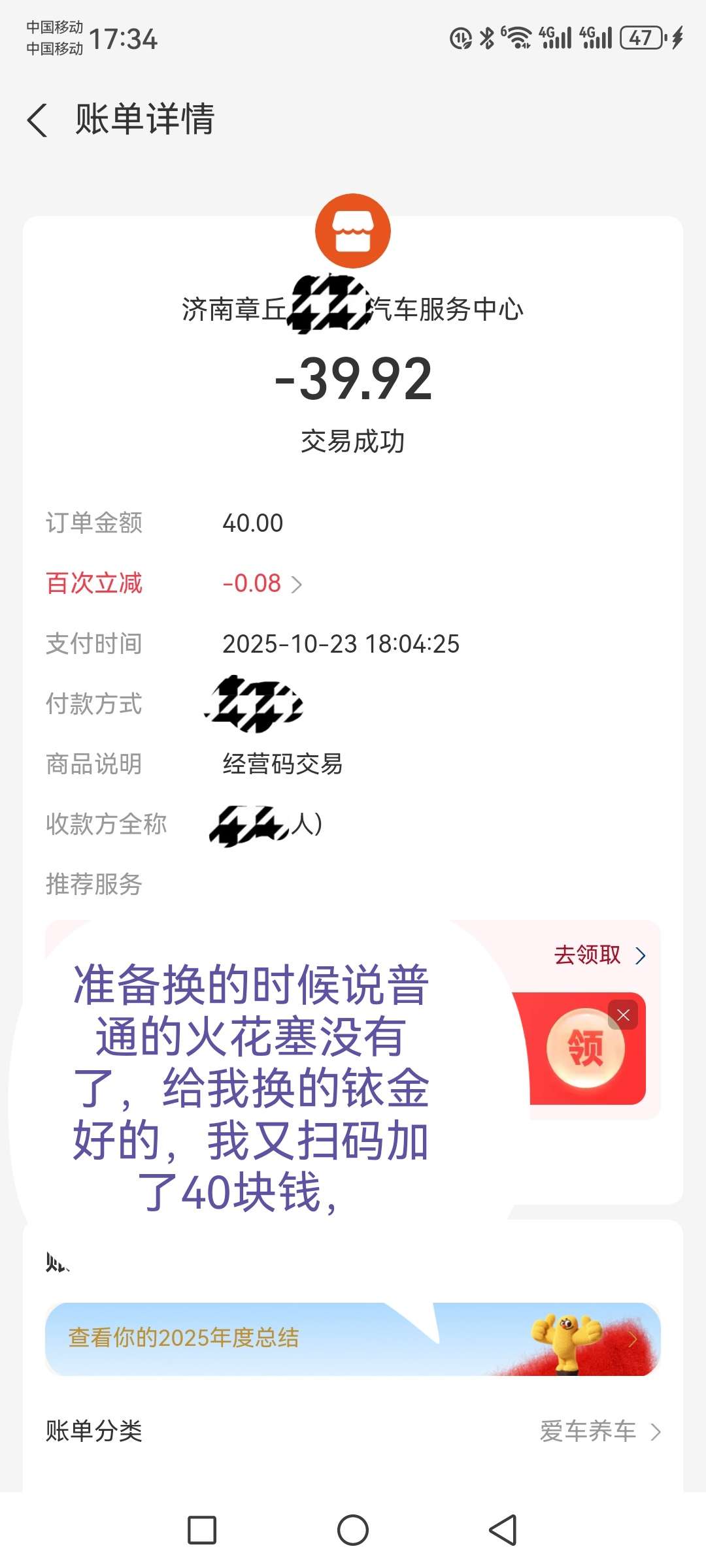Go back from the 账单详情 page
Screen dimensions: 706x1568
38,120
